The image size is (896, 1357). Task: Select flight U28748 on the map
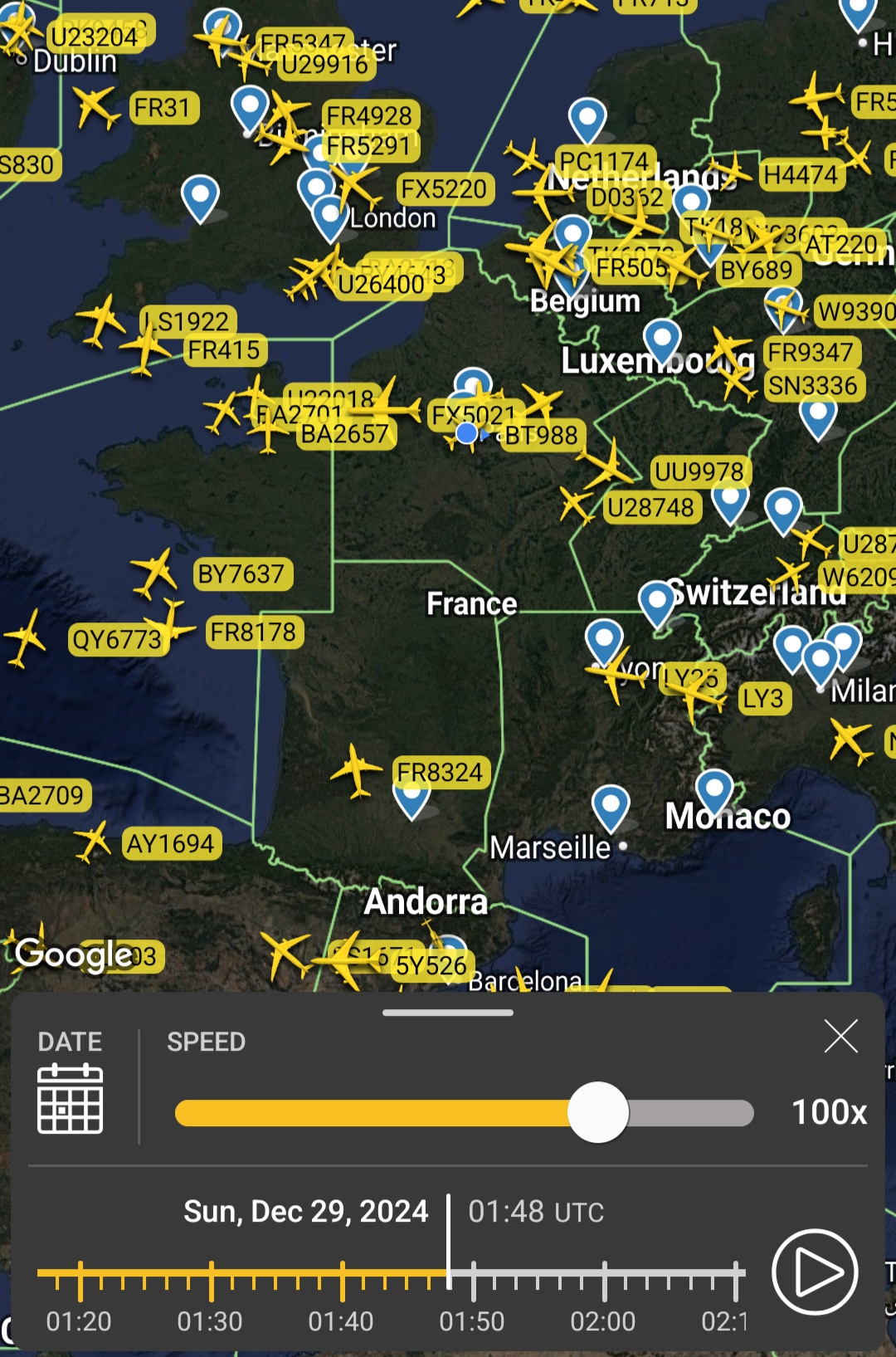click(x=650, y=507)
